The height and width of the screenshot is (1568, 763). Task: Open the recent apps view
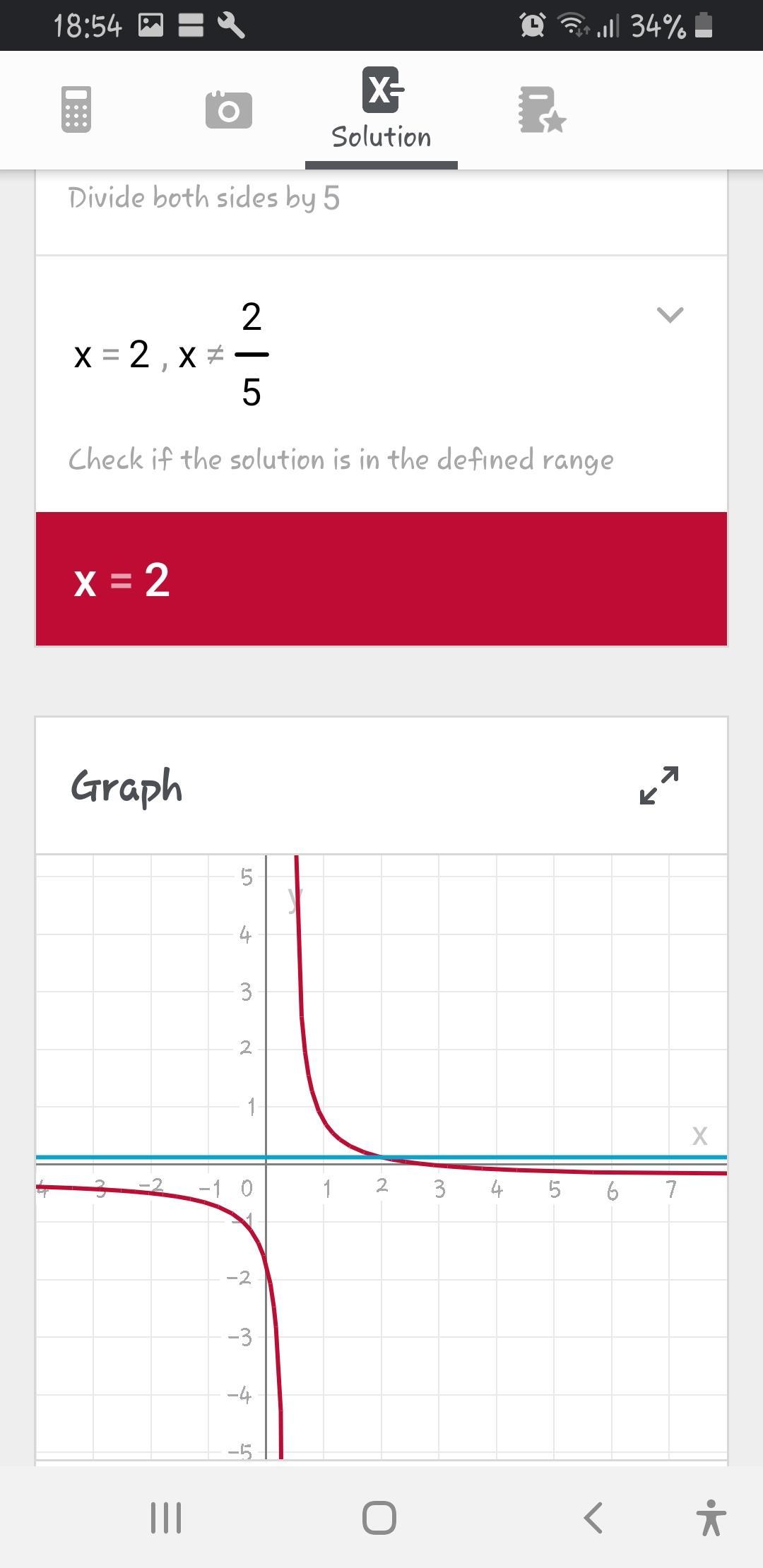tap(166, 1517)
